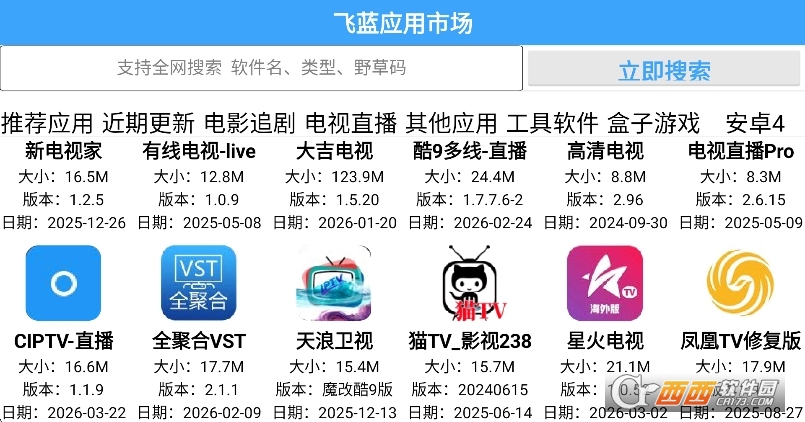Viewport: 805px width, 422px height.
Task: Go to the 盒子游戏 tab
Action: 653,124
